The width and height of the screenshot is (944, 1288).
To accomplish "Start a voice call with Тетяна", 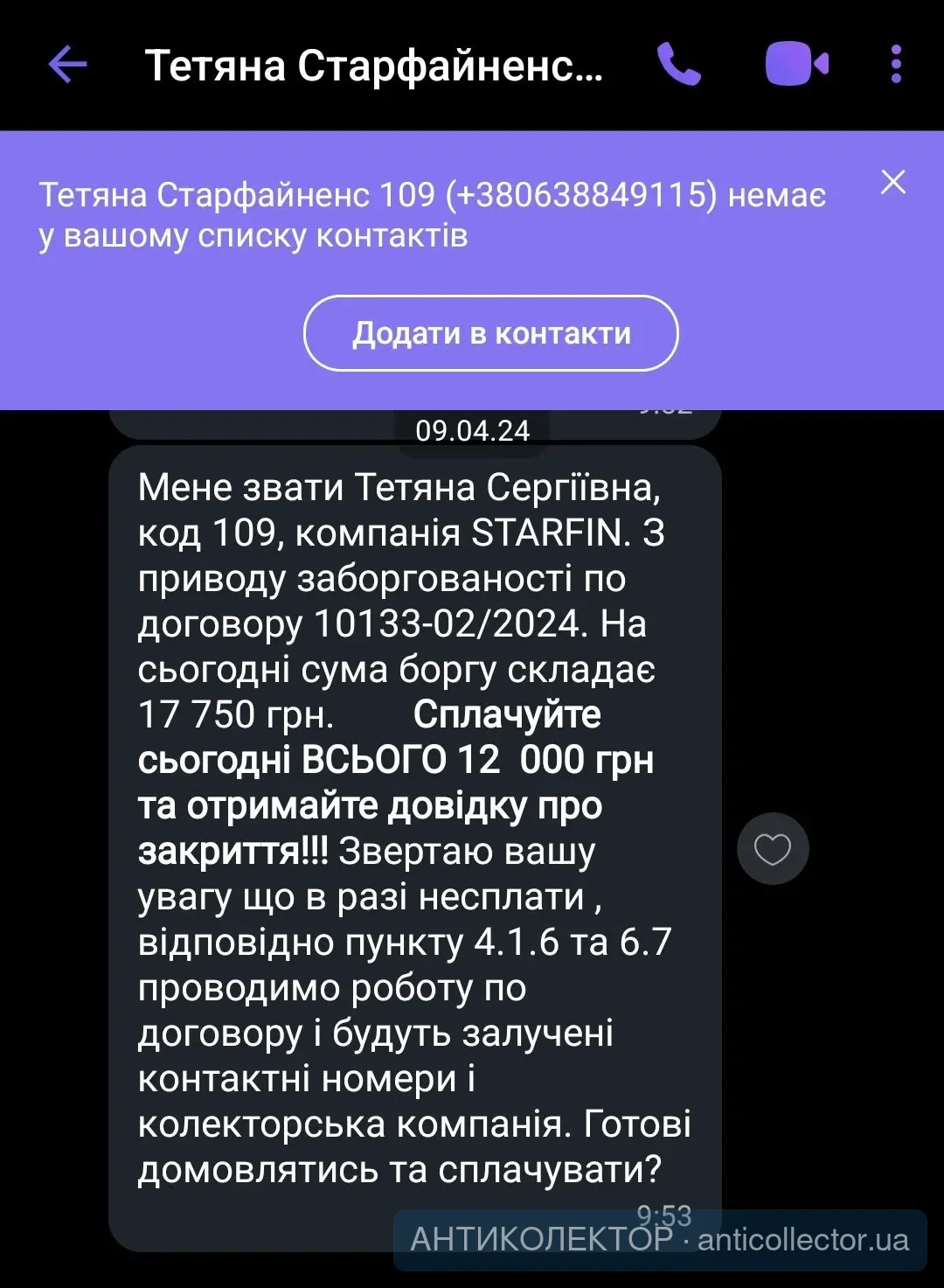I will click(679, 65).
